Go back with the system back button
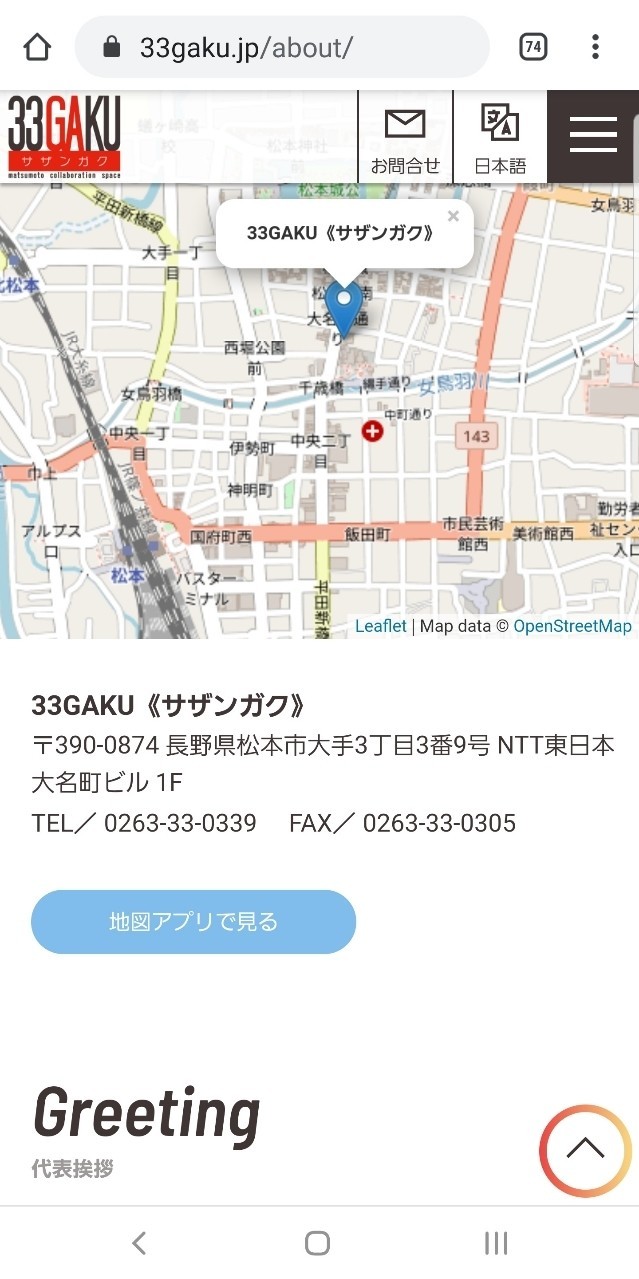This screenshot has height=1279, width=639. (139, 1243)
